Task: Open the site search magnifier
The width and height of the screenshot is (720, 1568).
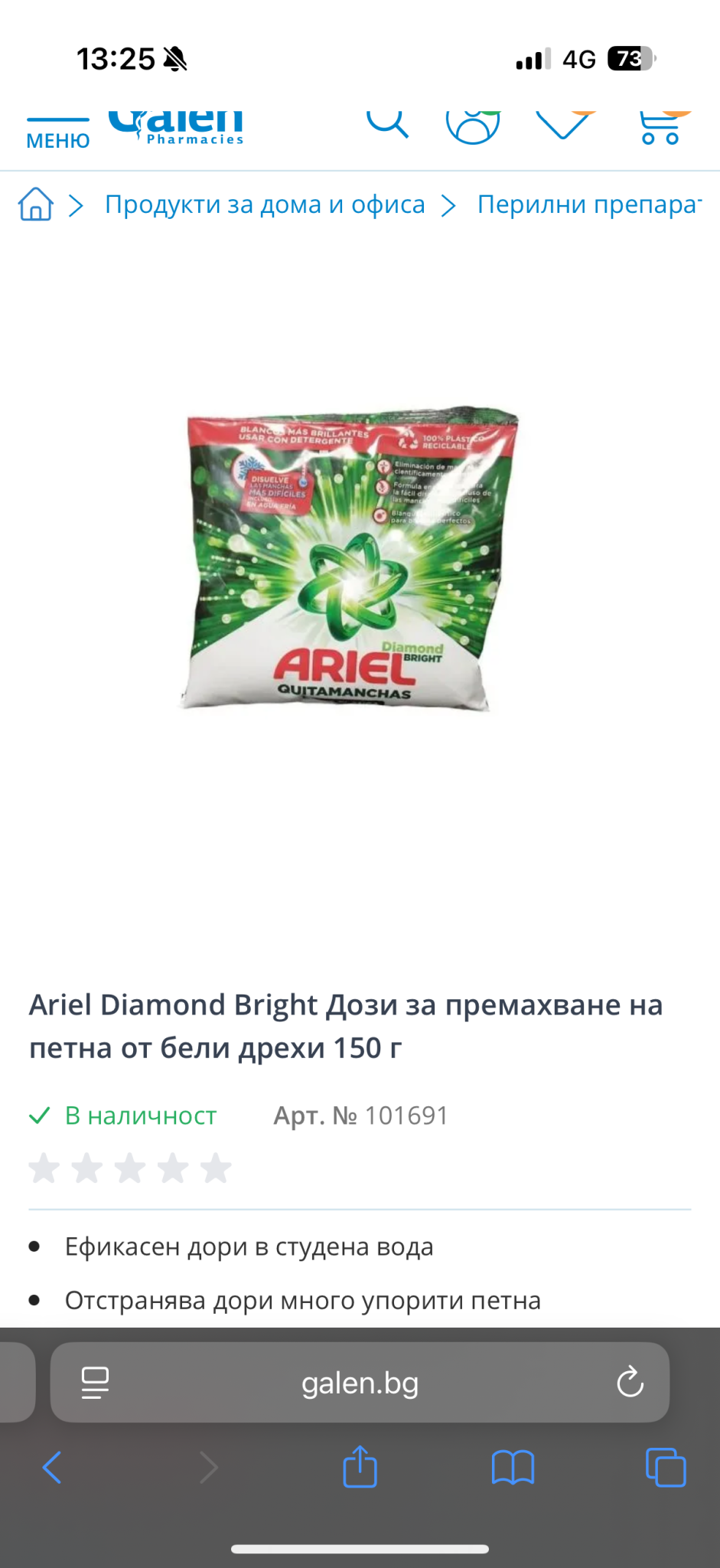Action: point(387,123)
